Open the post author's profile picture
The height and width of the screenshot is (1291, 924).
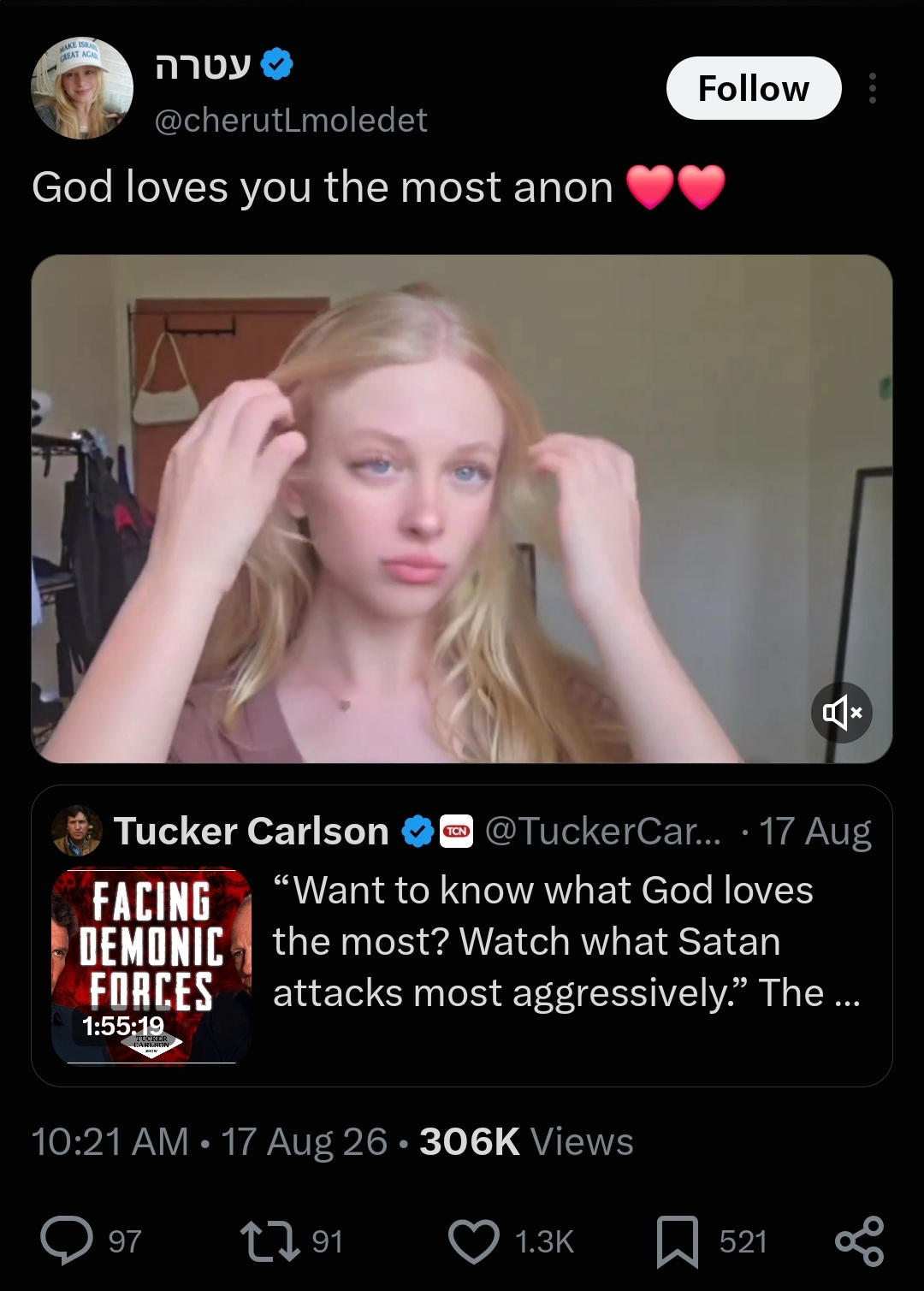pyautogui.click(x=82, y=89)
